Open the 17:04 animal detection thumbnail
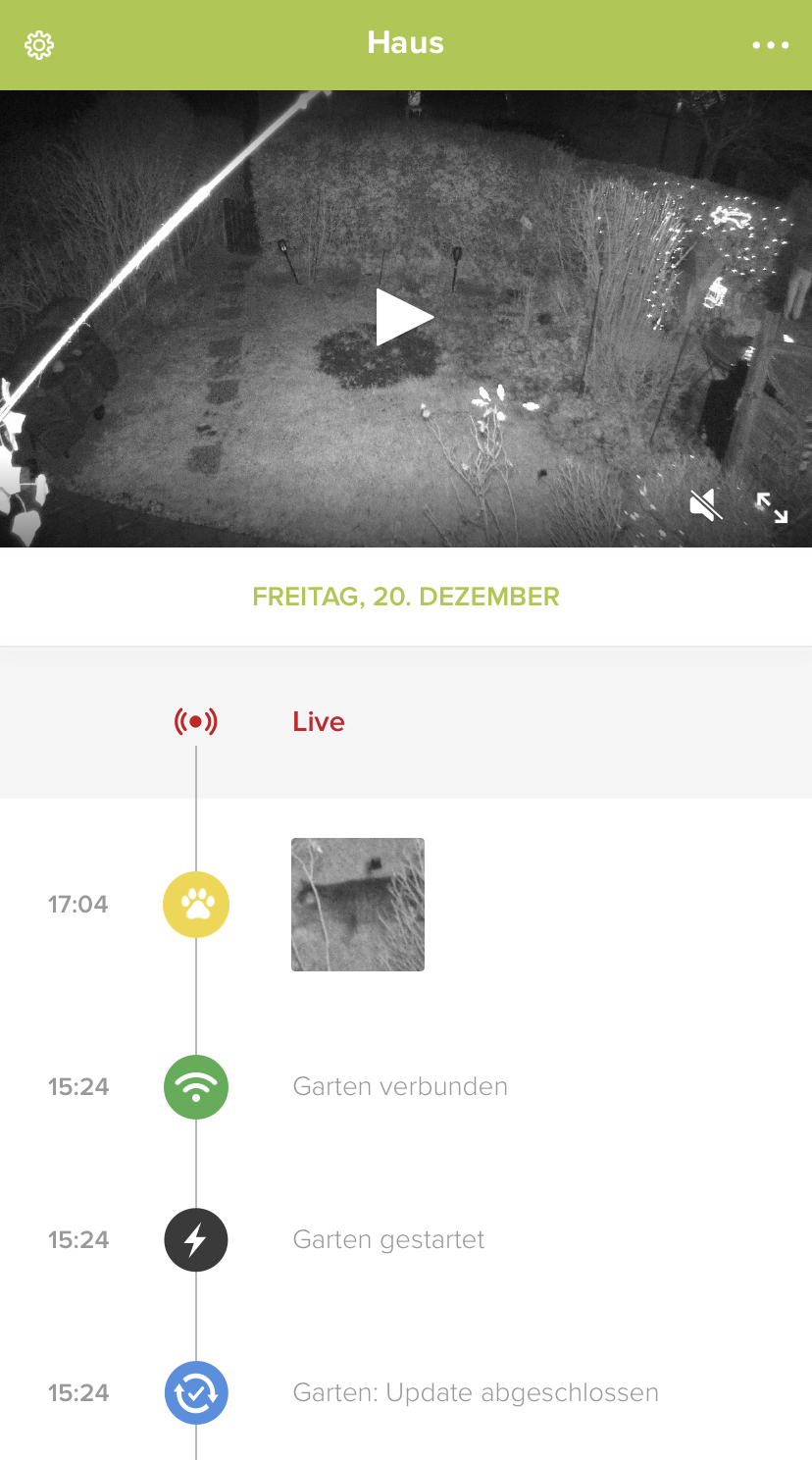This screenshot has width=812, height=1460. coord(358,905)
